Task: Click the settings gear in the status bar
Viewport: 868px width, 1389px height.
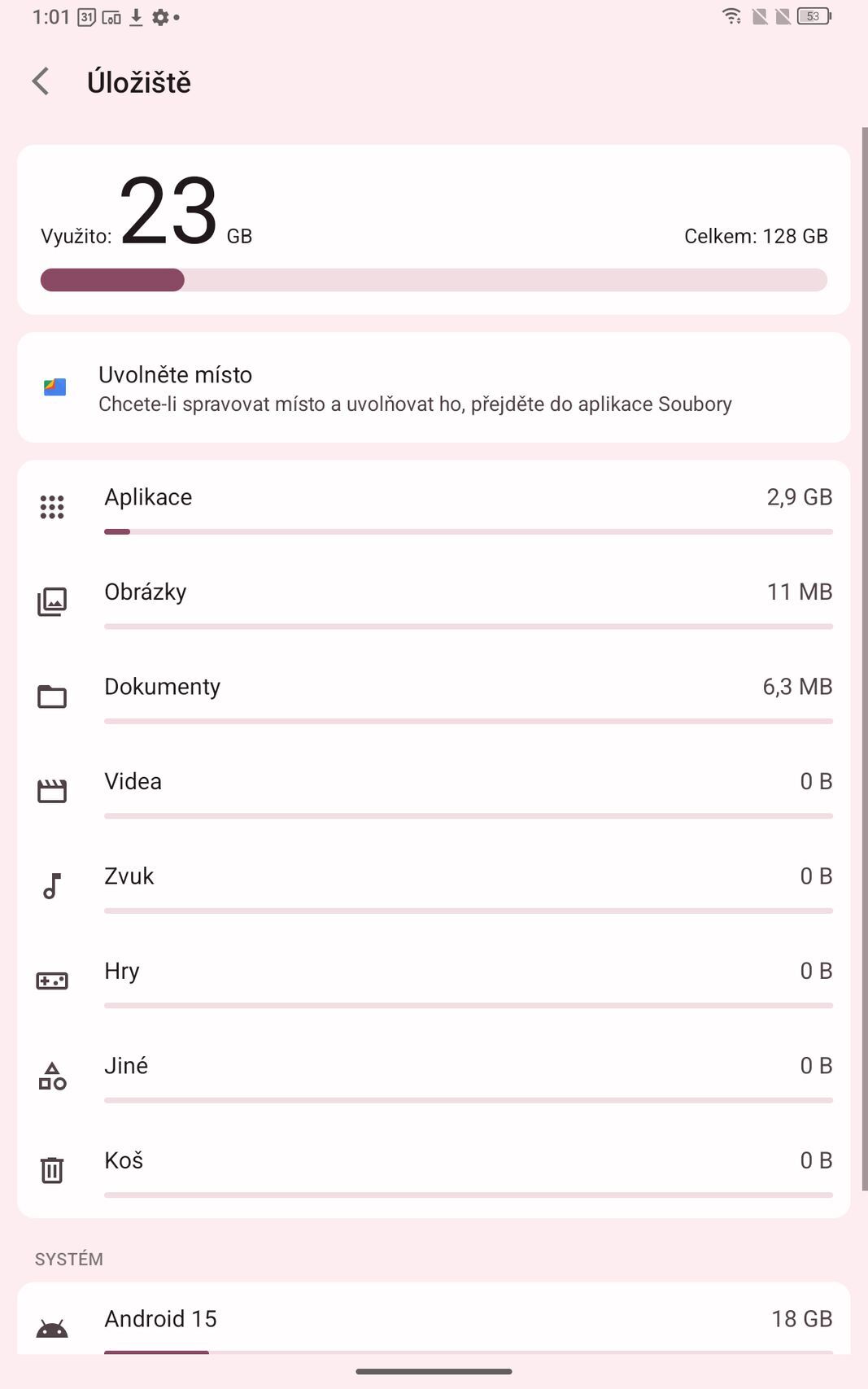Action: (161, 15)
